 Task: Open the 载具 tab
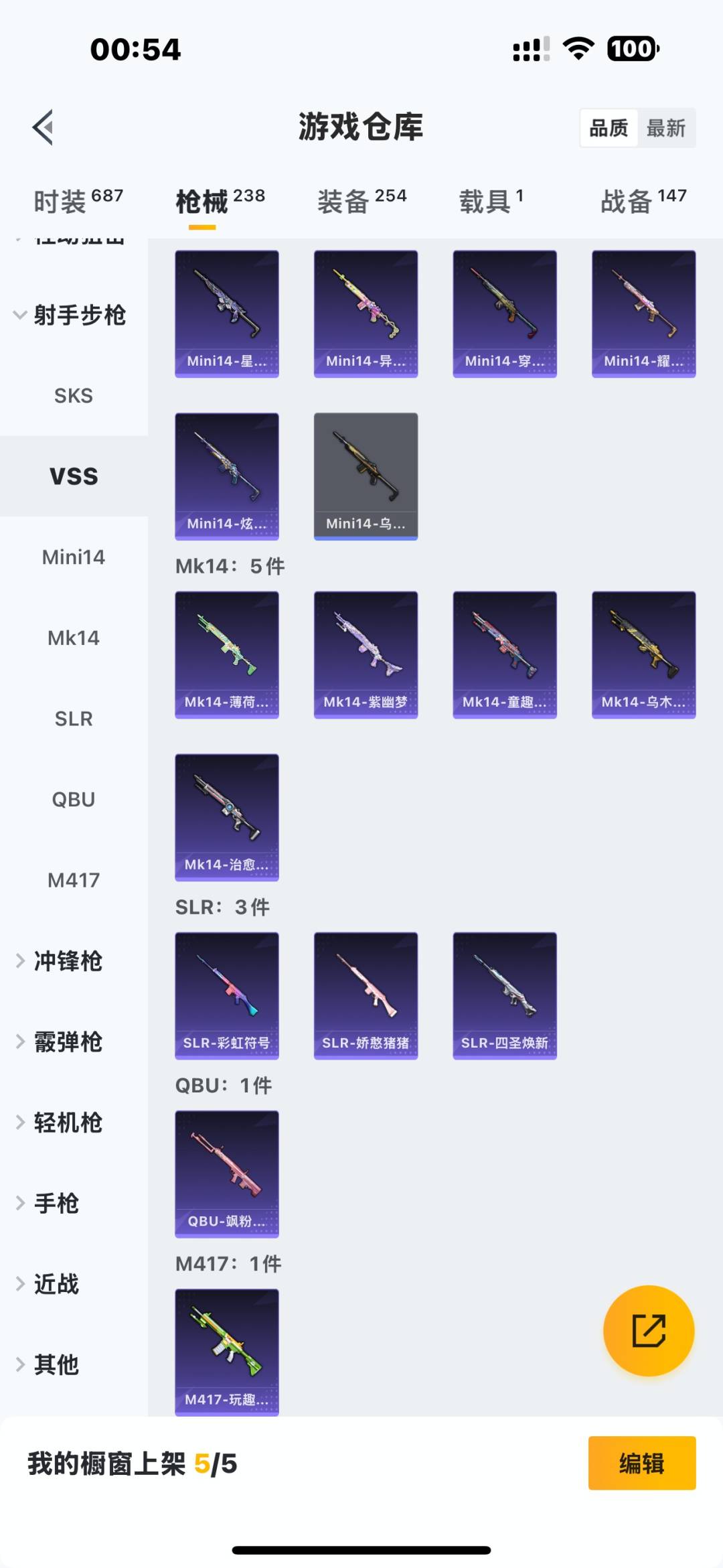click(491, 201)
